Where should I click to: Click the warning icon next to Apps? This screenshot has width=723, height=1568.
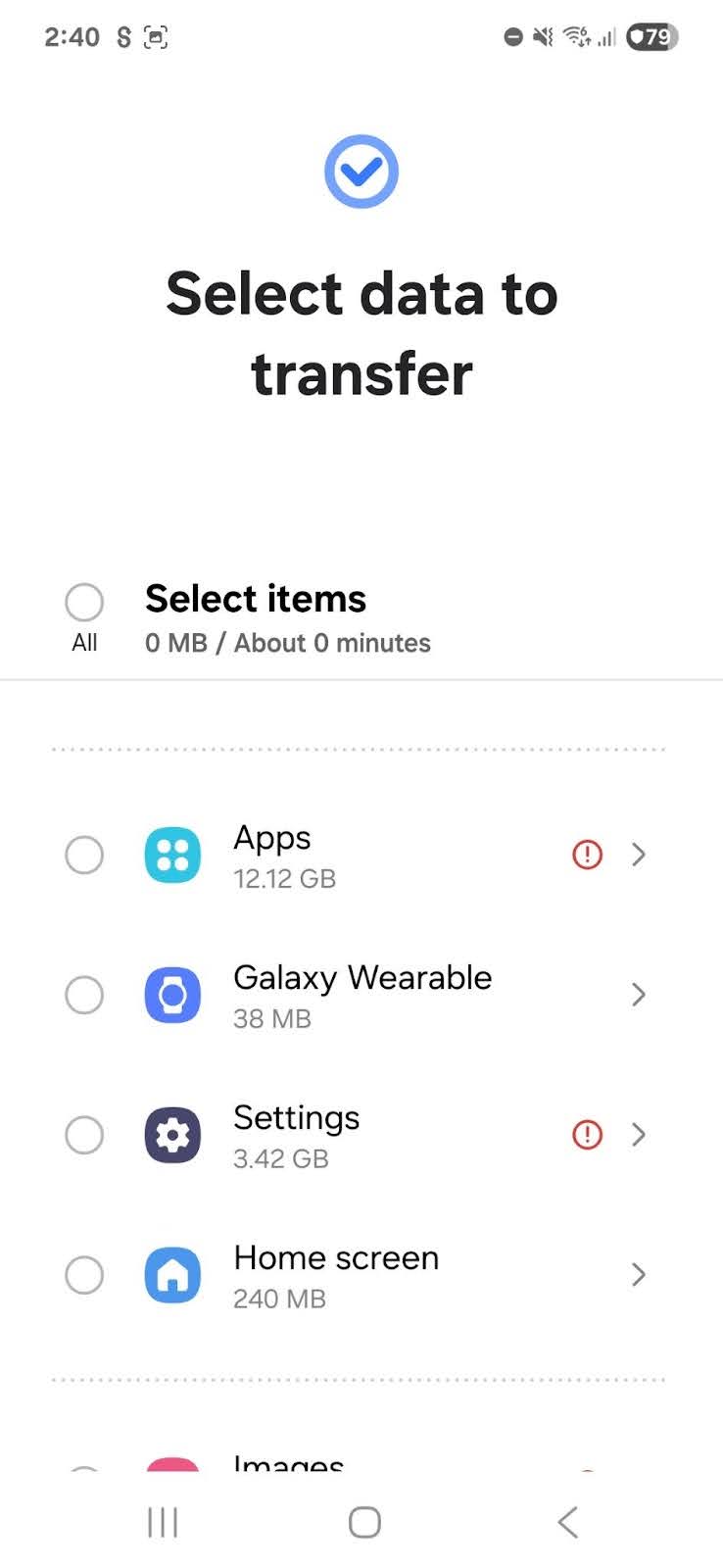click(586, 855)
